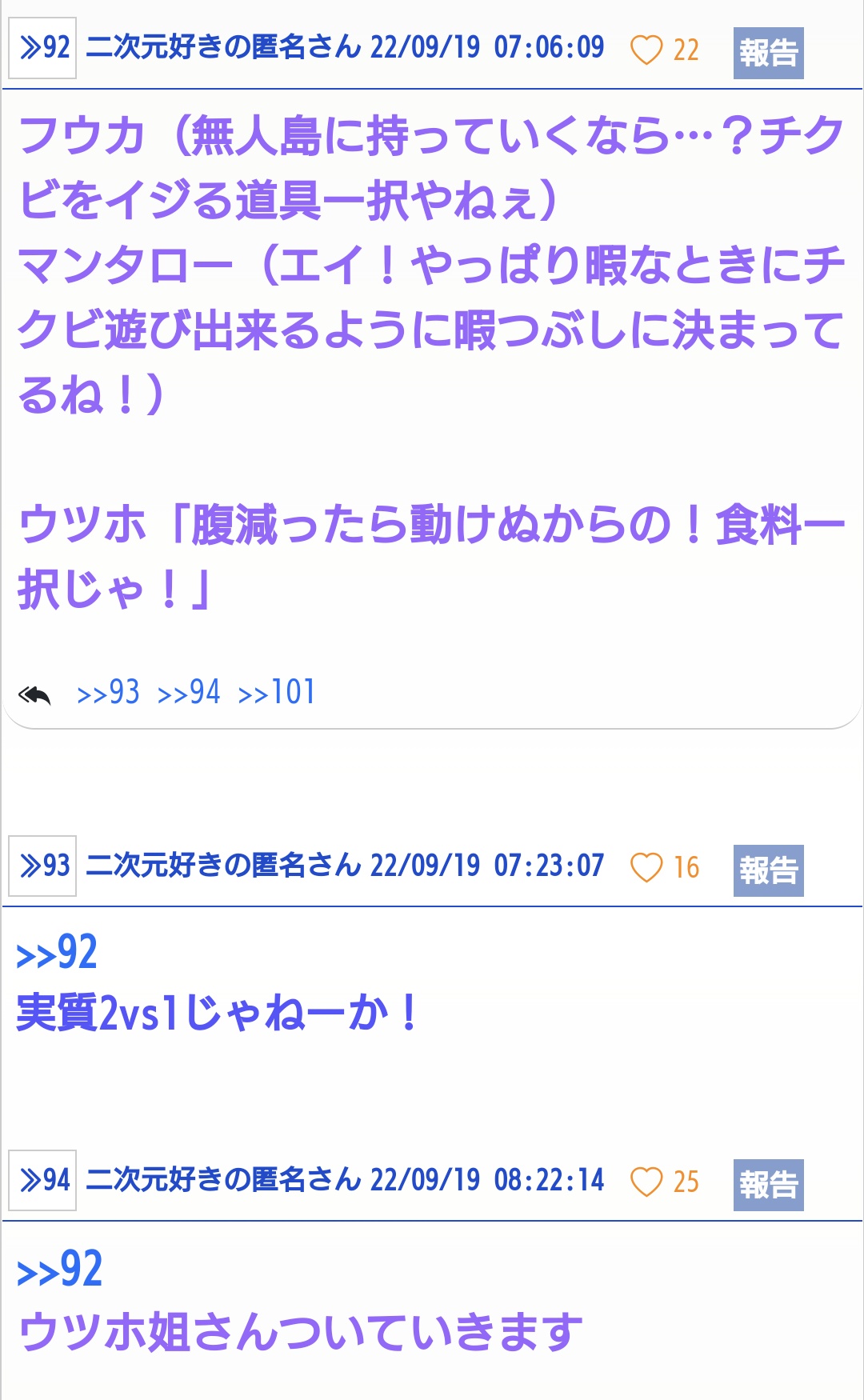Tap the >>92 post number box

click(42, 48)
